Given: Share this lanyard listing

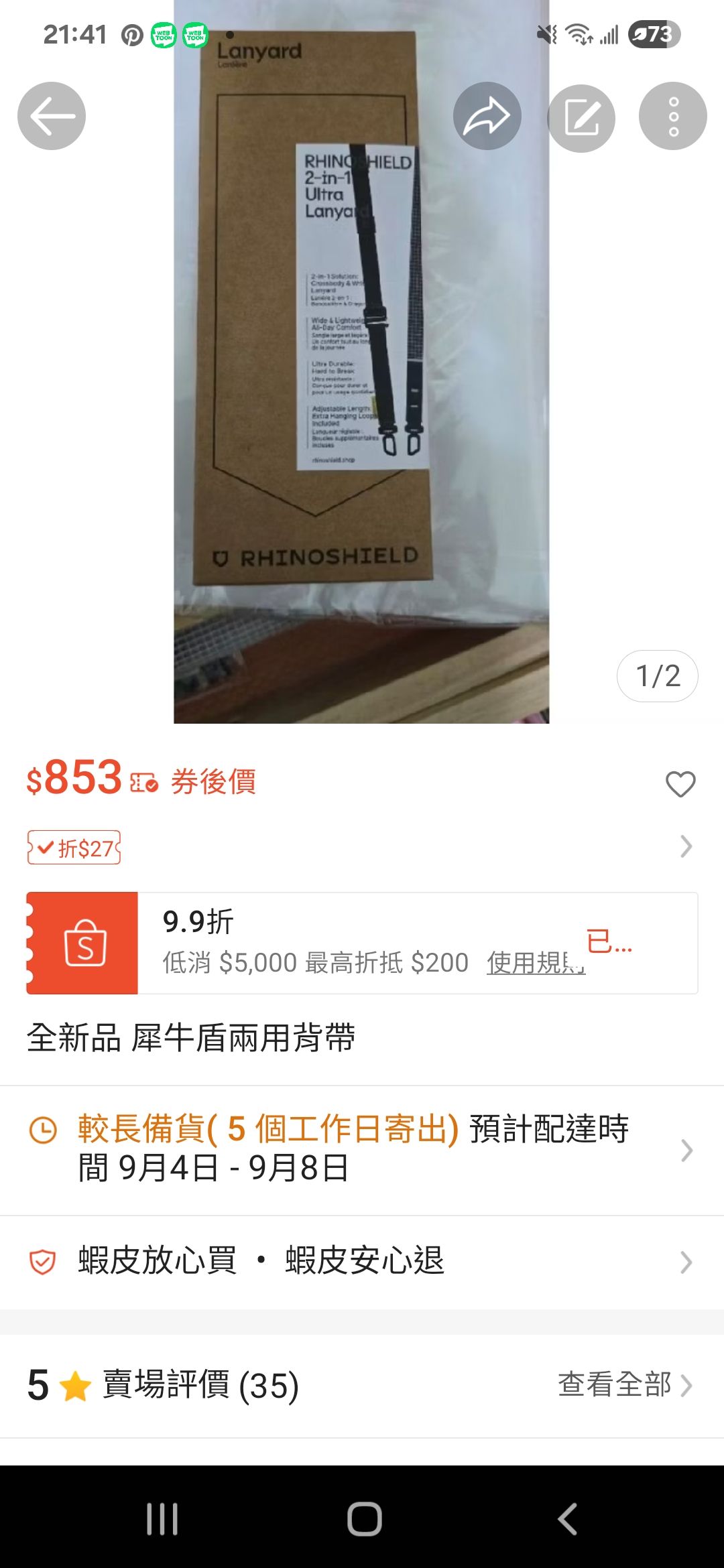Looking at the screenshot, I should (487, 116).
